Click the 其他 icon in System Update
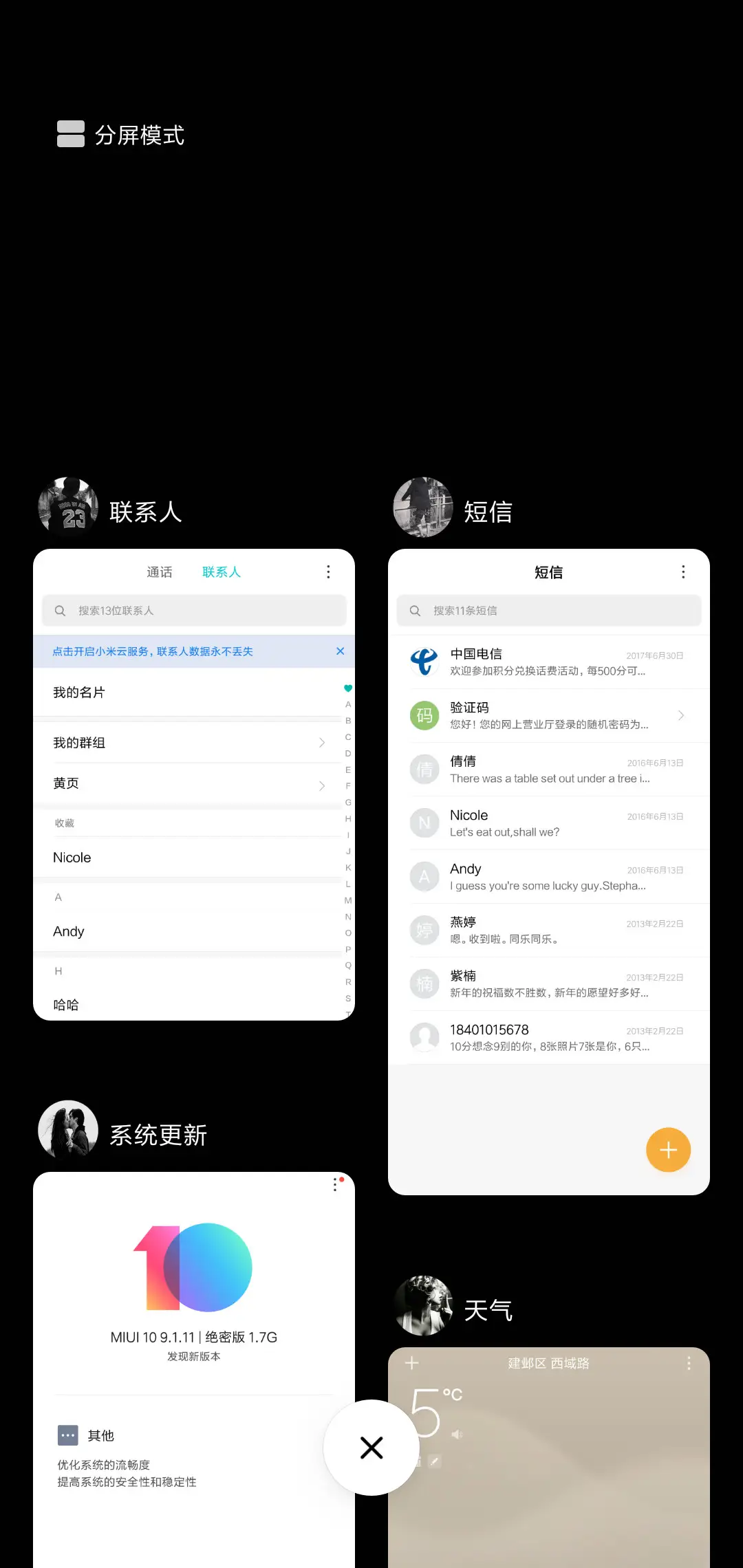Viewport: 743px width, 1568px height. (x=68, y=1435)
